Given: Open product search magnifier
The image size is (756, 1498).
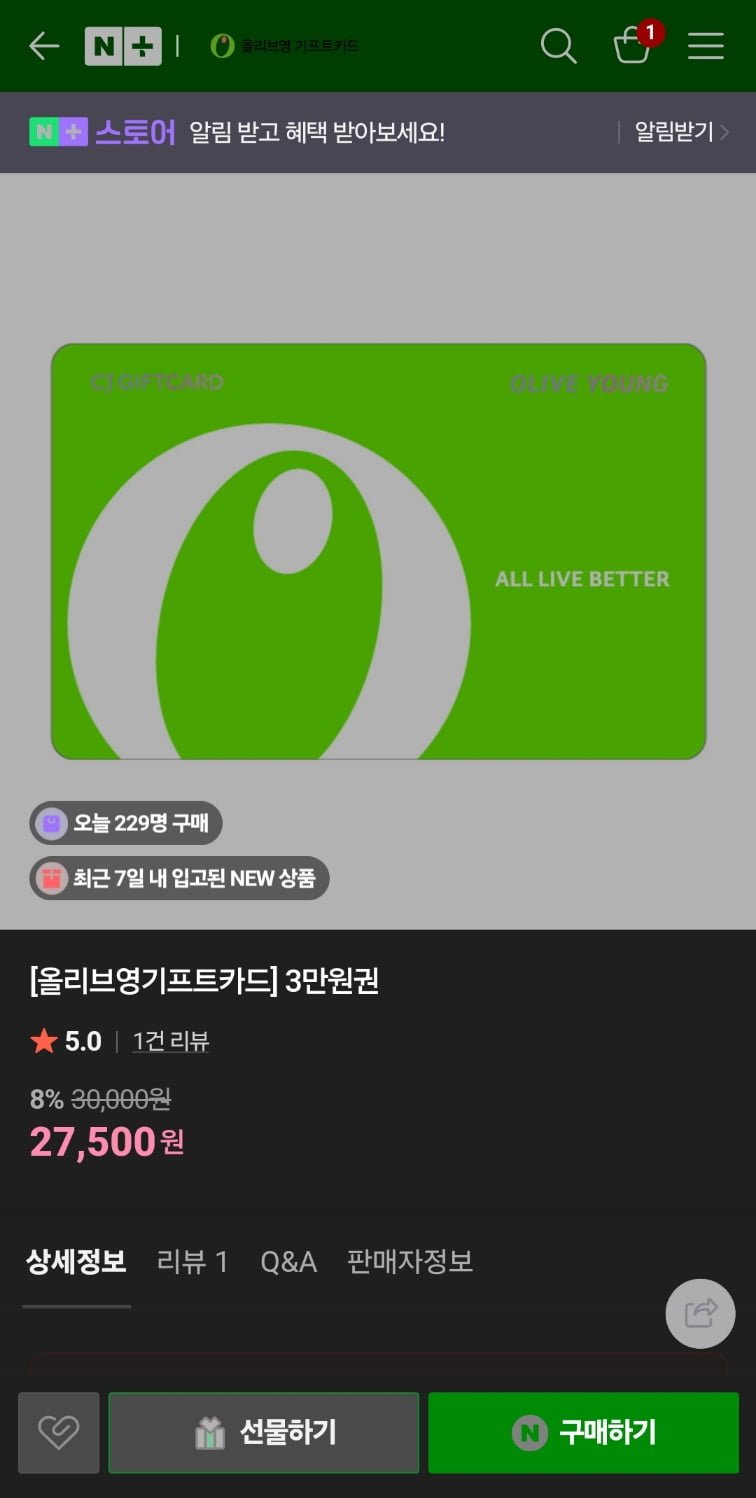Looking at the screenshot, I should tap(558, 46).
